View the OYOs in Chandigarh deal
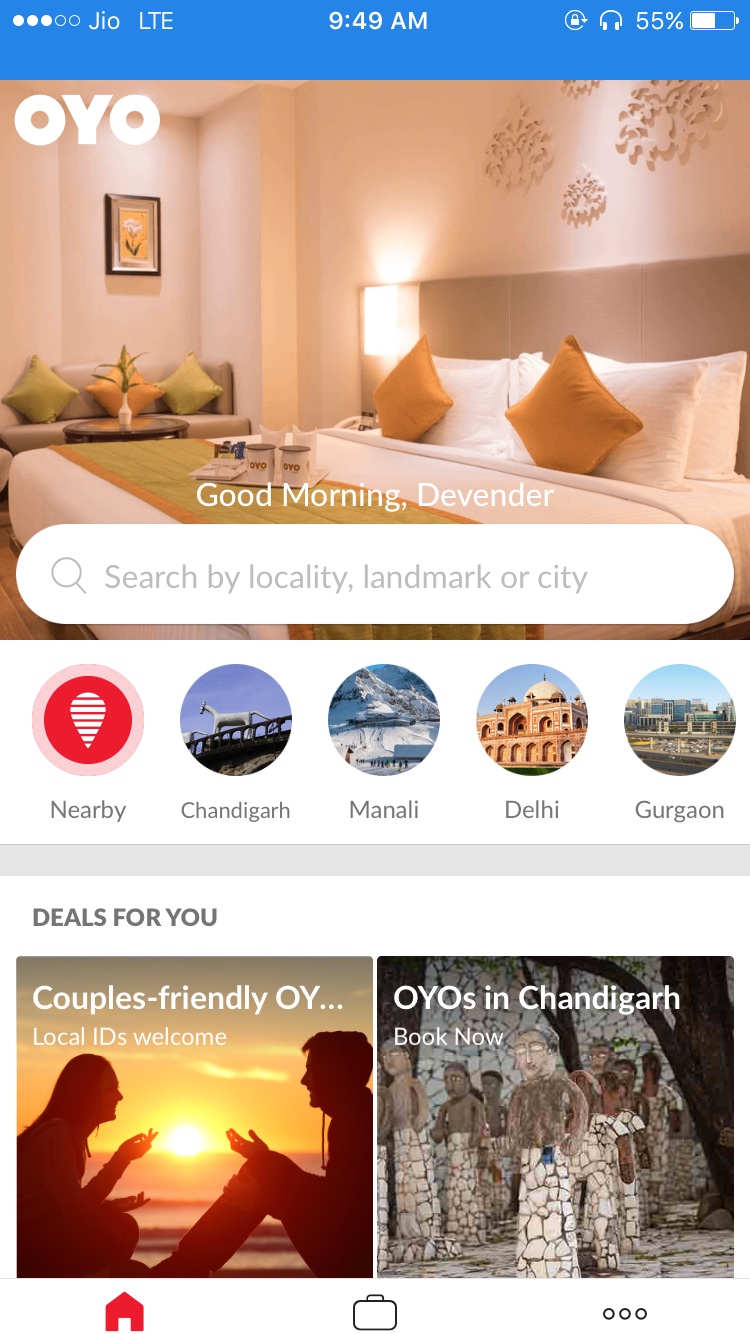 (x=555, y=1115)
